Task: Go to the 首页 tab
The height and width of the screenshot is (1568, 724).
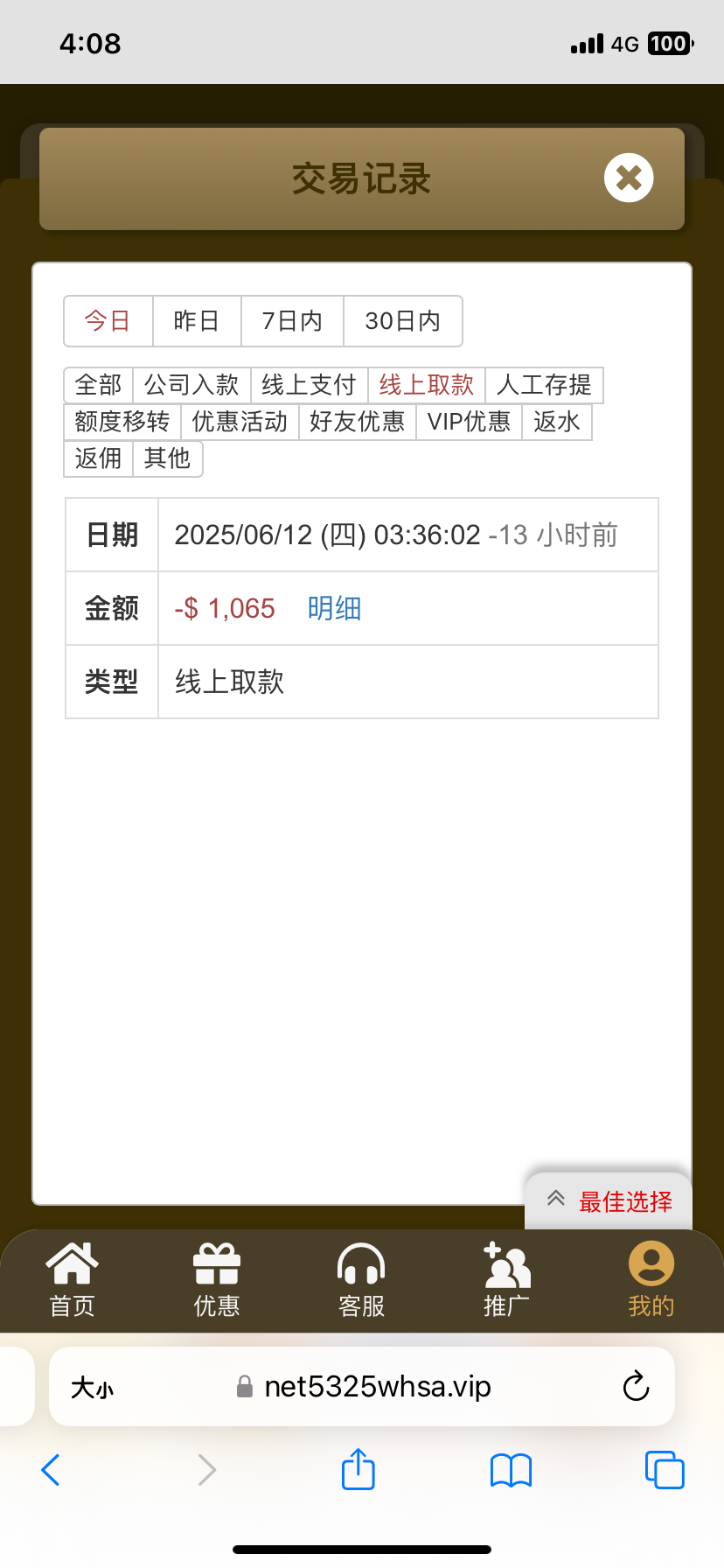Action: tap(72, 1280)
